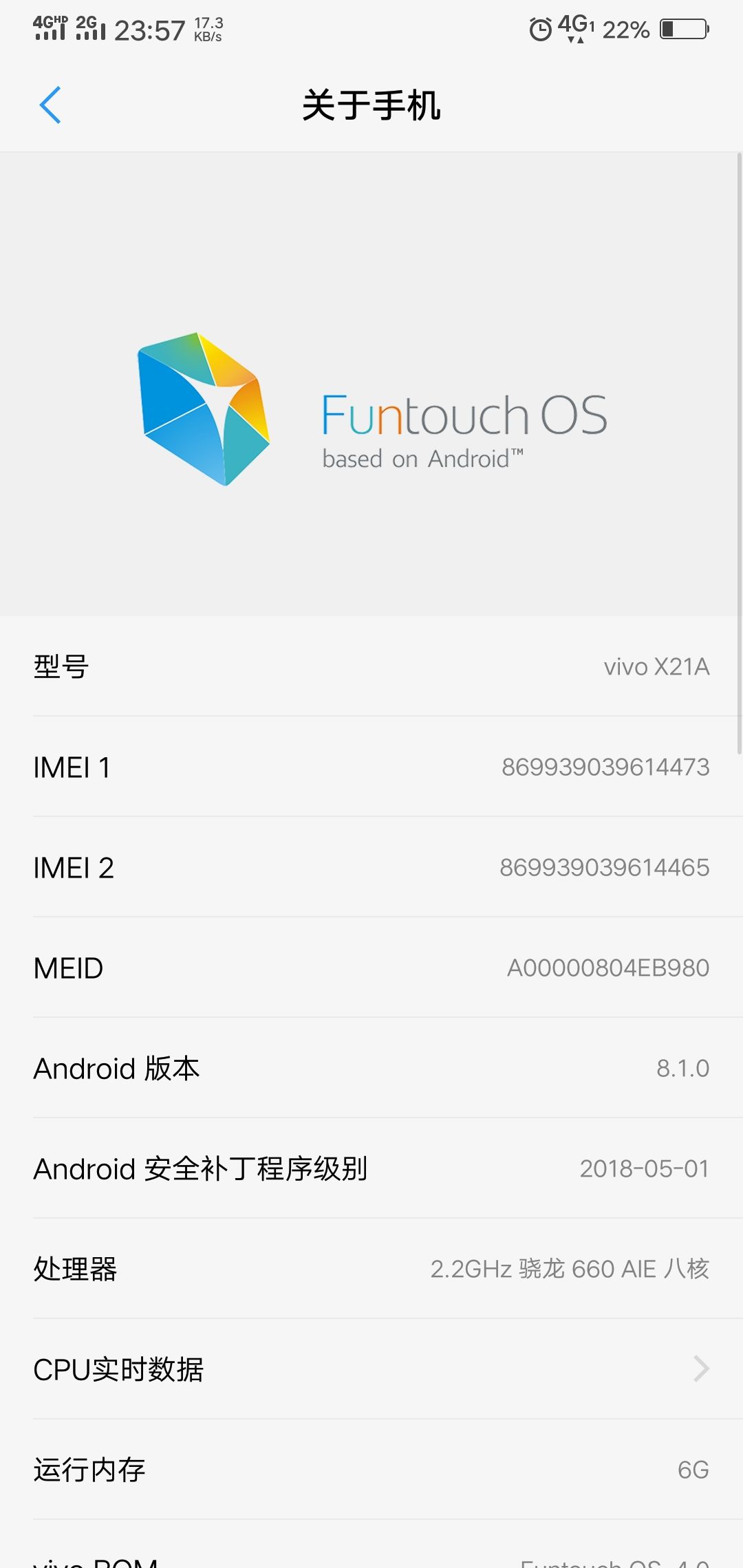This screenshot has height=1568, width=743.
Task: Open CPU实时数据 details
Action: tap(371, 1369)
